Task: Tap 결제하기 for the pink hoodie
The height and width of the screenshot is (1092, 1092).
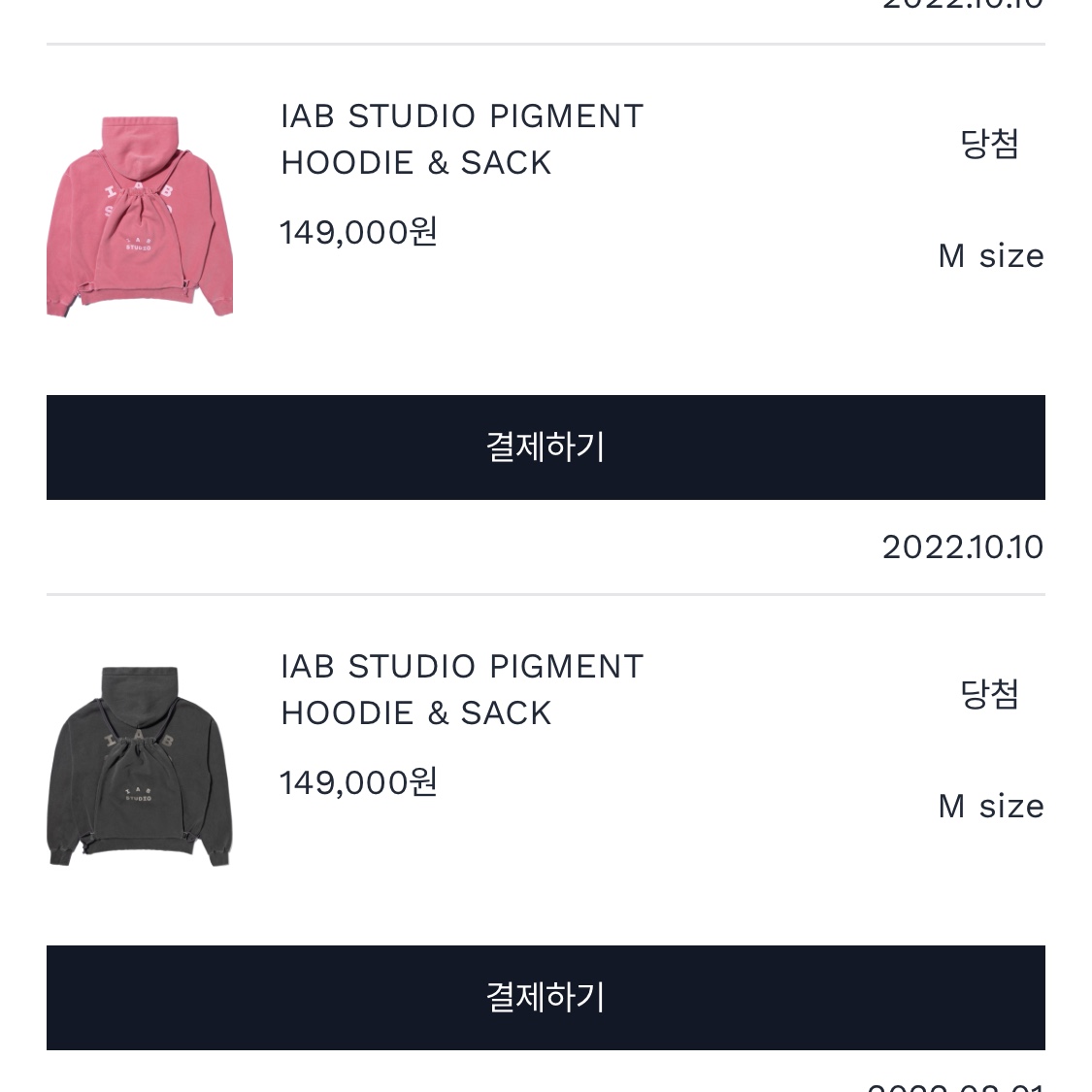Action: coord(546,447)
